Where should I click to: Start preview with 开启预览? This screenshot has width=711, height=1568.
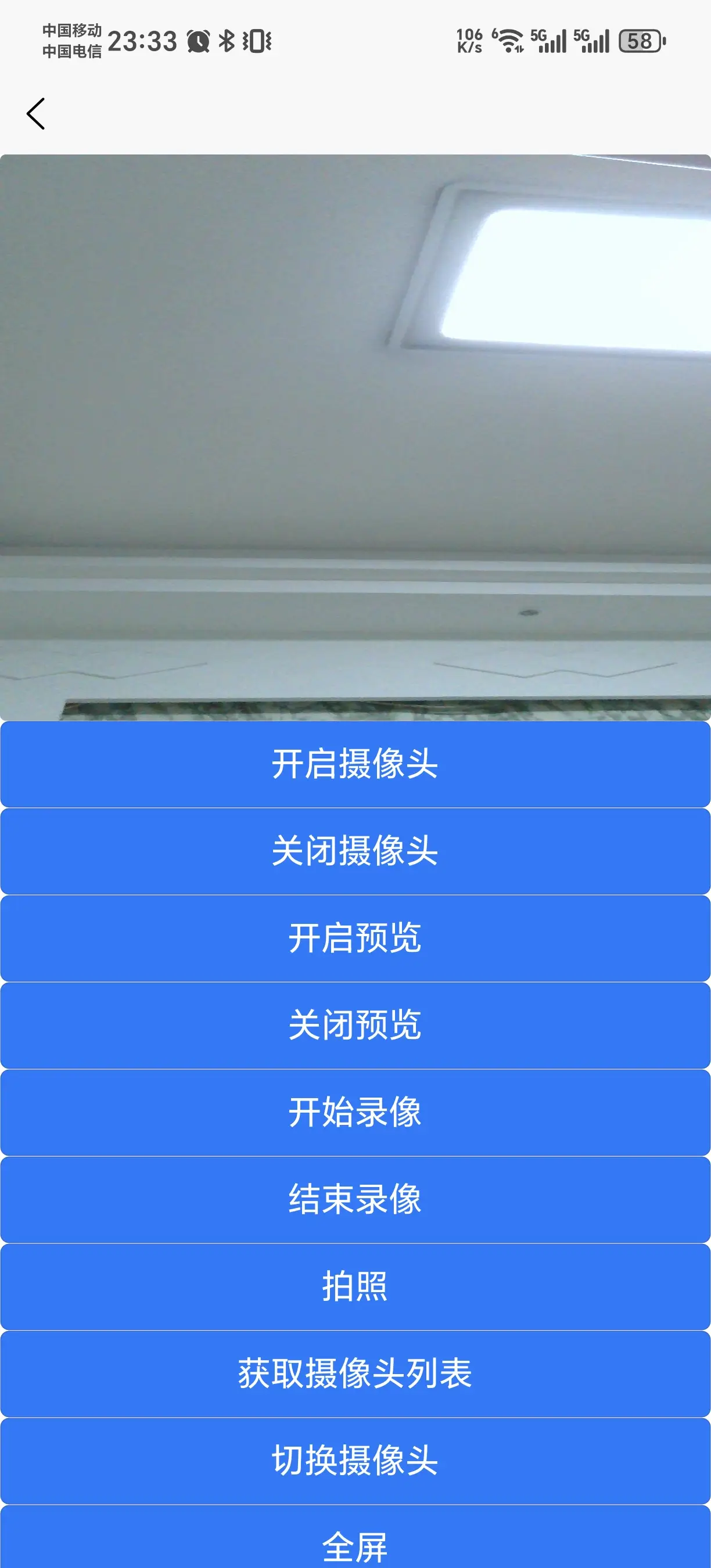click(355, 938)
